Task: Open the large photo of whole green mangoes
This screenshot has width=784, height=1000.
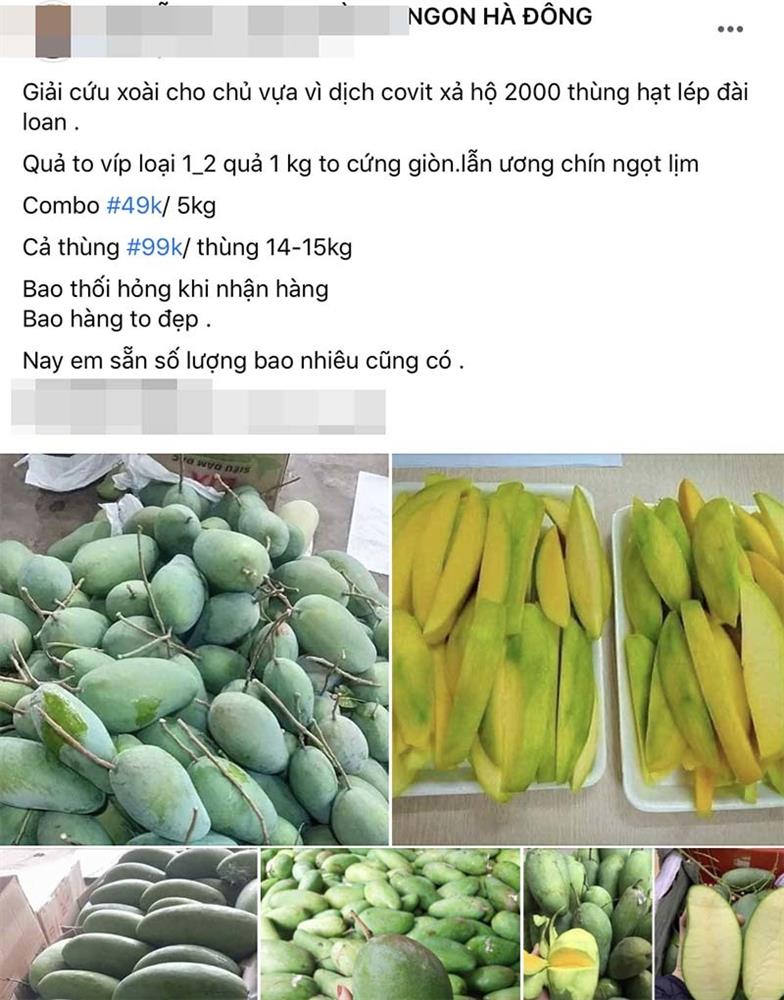Action: (x=195, y=645)
